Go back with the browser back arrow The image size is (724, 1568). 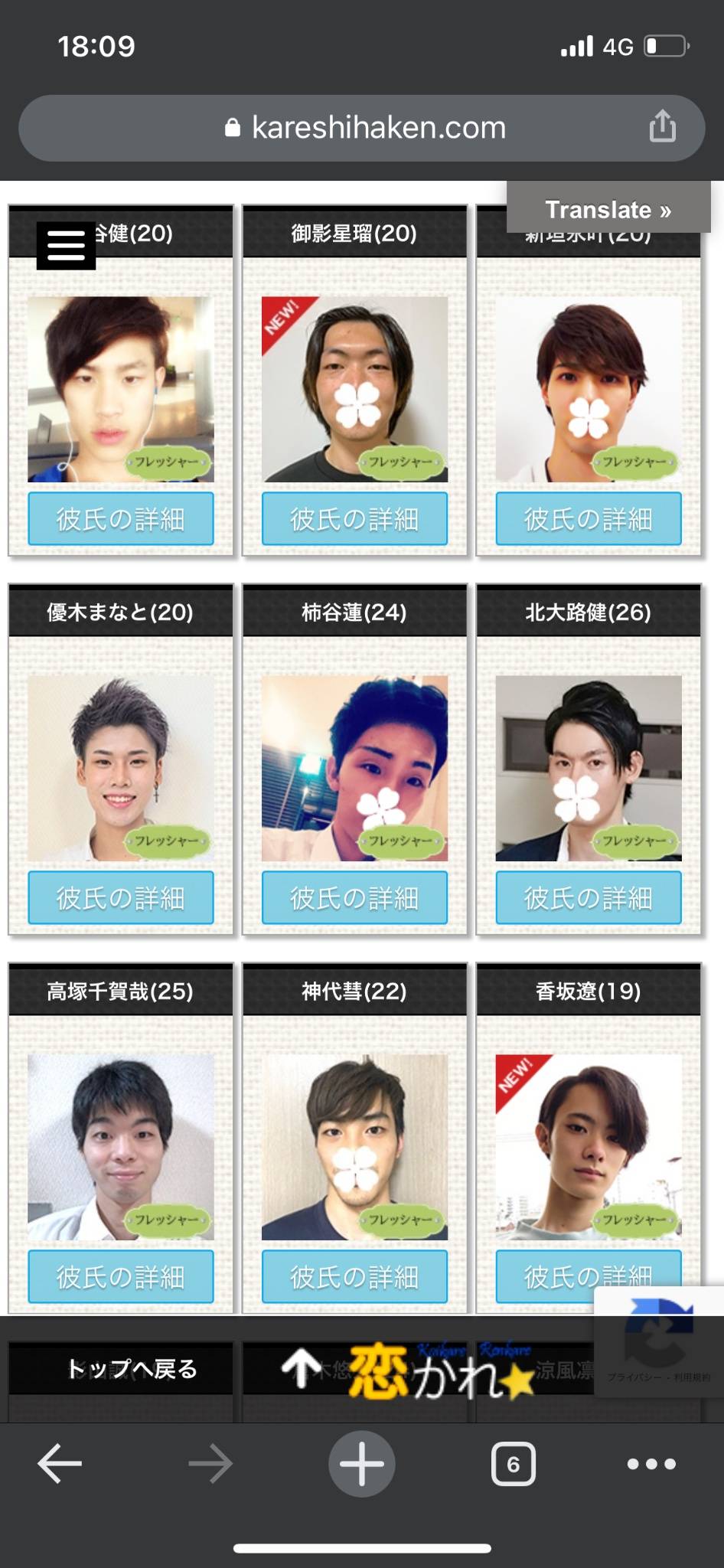[x=60, y=1463]
